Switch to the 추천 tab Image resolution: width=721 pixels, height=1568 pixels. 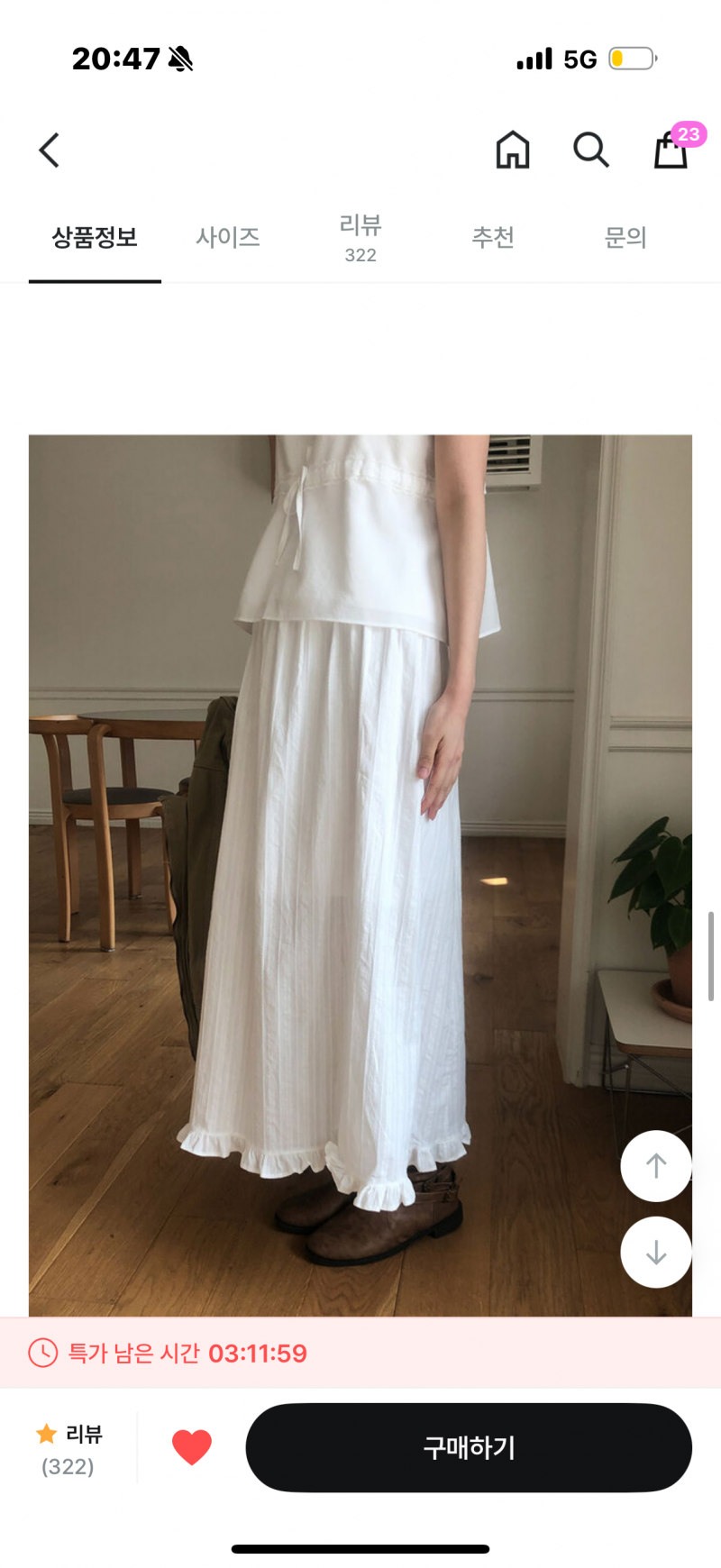(x=493, y=238)
